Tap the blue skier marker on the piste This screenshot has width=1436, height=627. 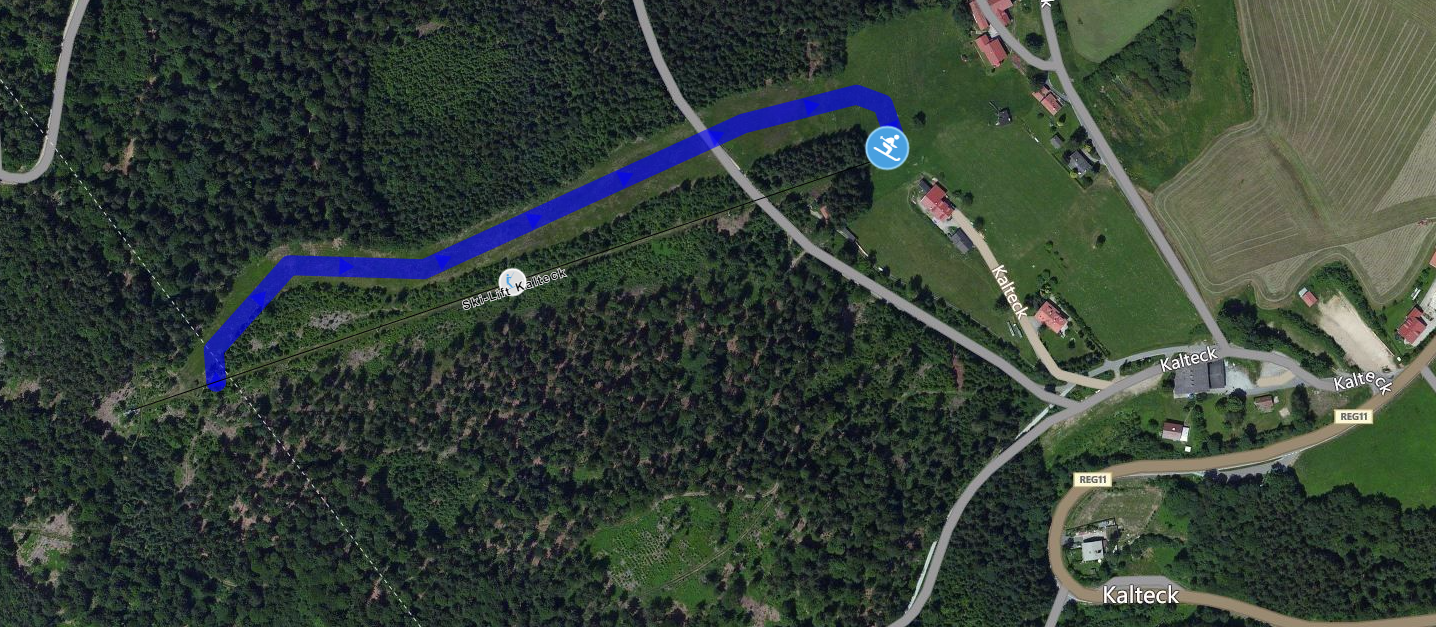coord(887,149)
